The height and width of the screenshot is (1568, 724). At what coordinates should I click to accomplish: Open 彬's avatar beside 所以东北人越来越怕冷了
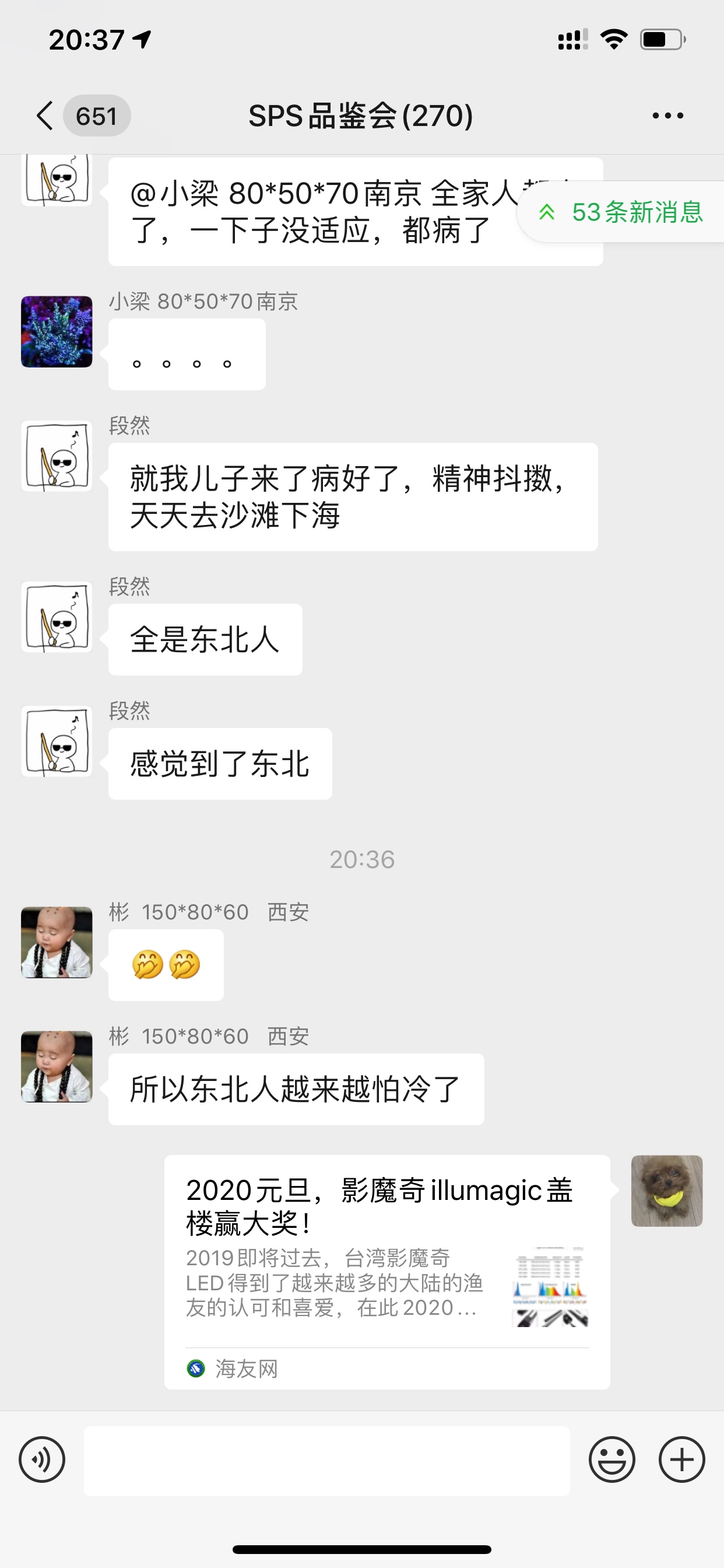point(57,1066)
